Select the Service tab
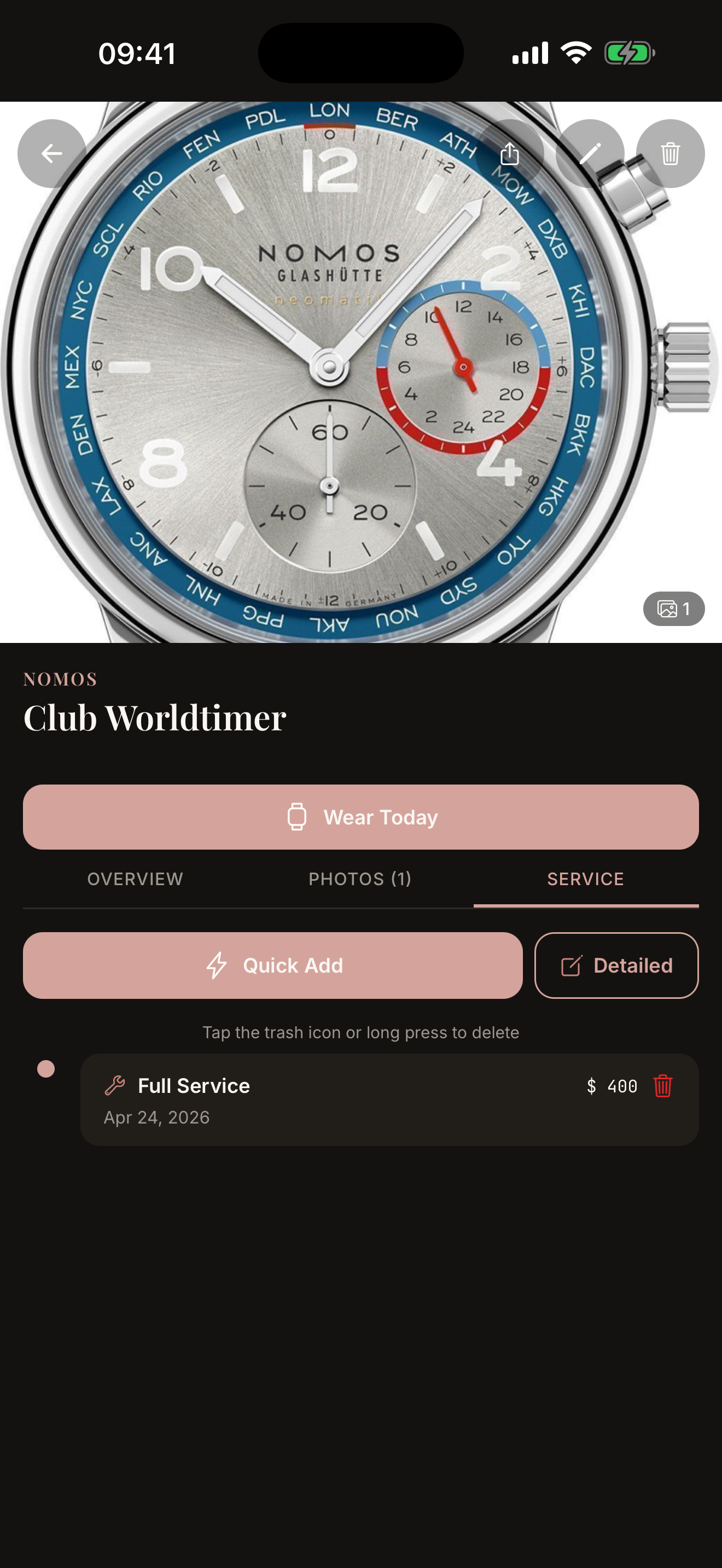Viewport: 722px width, 1568px height. point(585,879)
